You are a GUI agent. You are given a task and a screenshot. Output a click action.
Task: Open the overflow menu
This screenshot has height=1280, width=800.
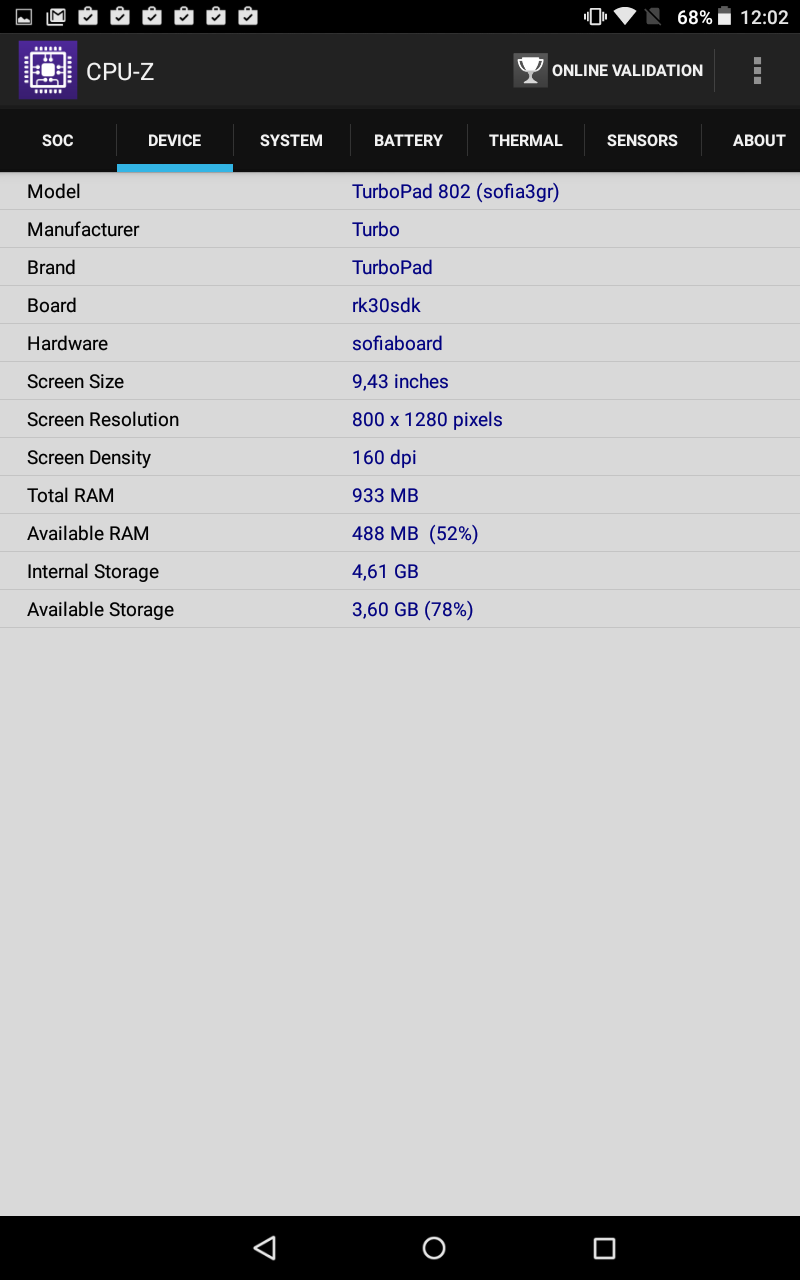[757, 70]
